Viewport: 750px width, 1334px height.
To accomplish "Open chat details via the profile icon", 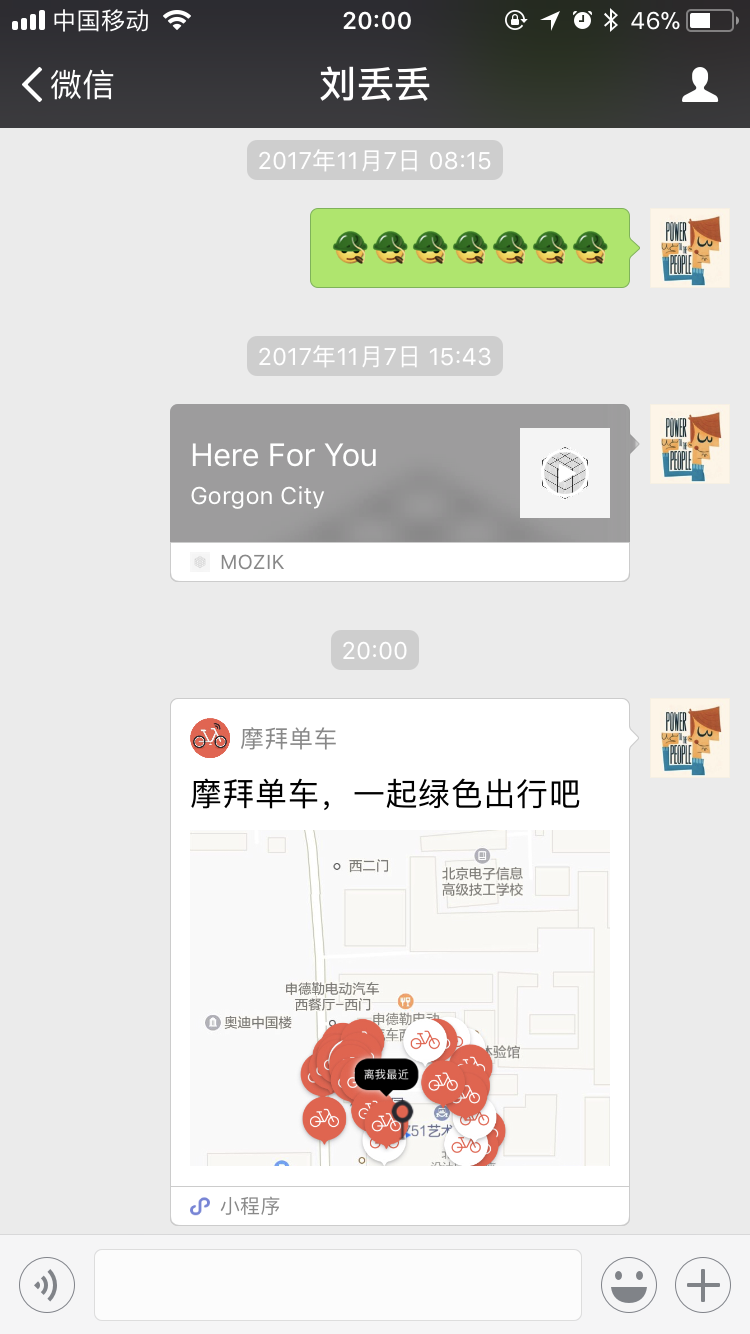I will click(699, 85).
